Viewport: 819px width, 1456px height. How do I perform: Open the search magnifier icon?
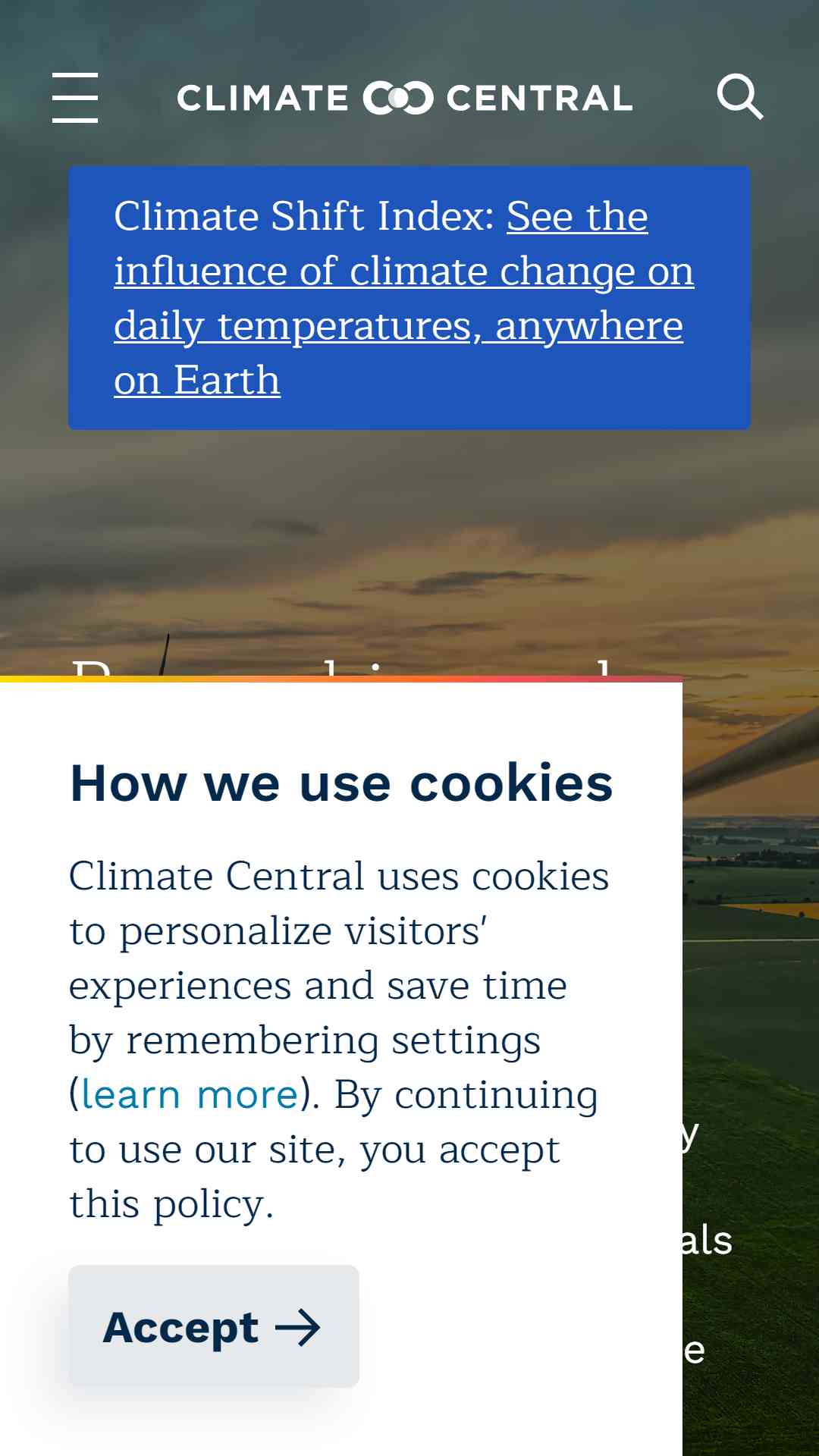pos(739,96)
